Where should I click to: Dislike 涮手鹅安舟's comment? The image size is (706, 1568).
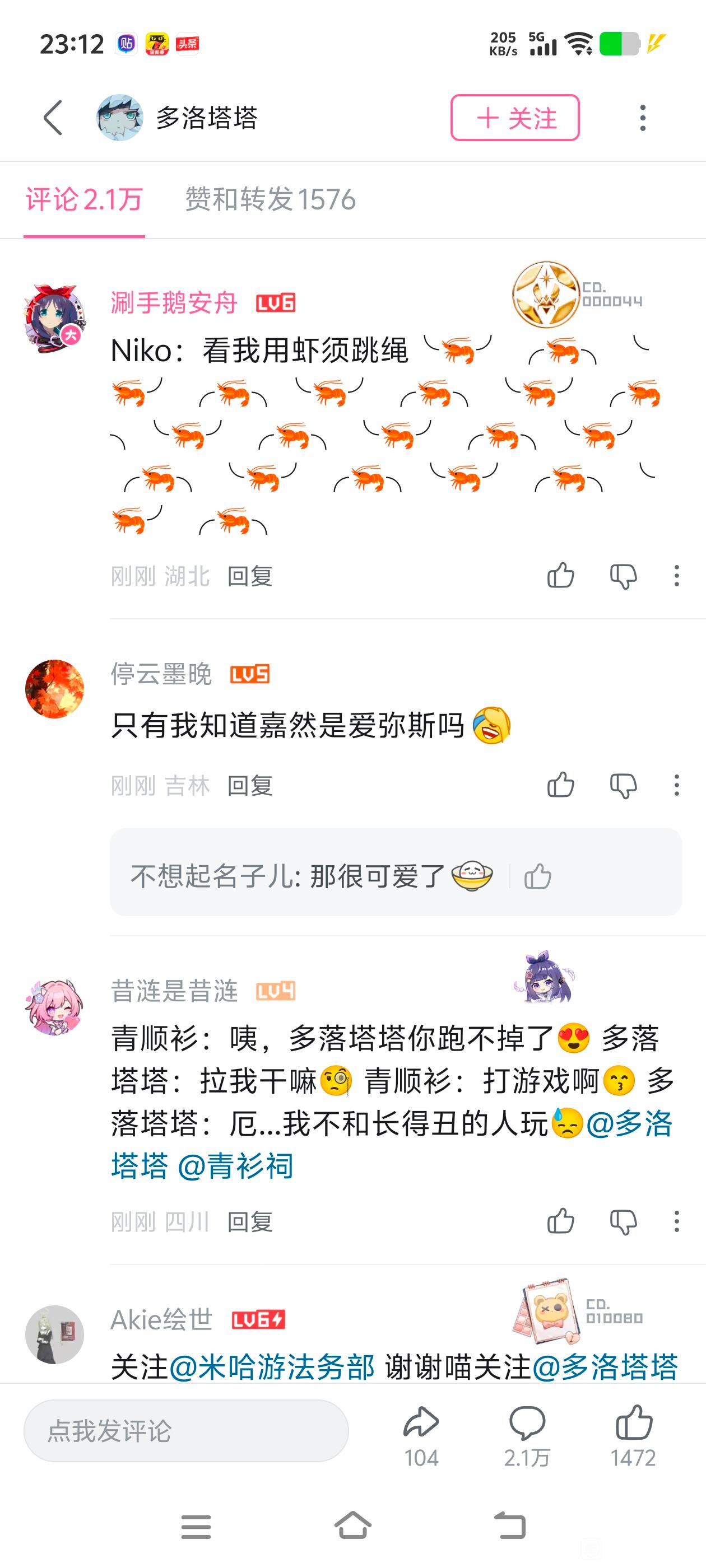tap(623, 575)
